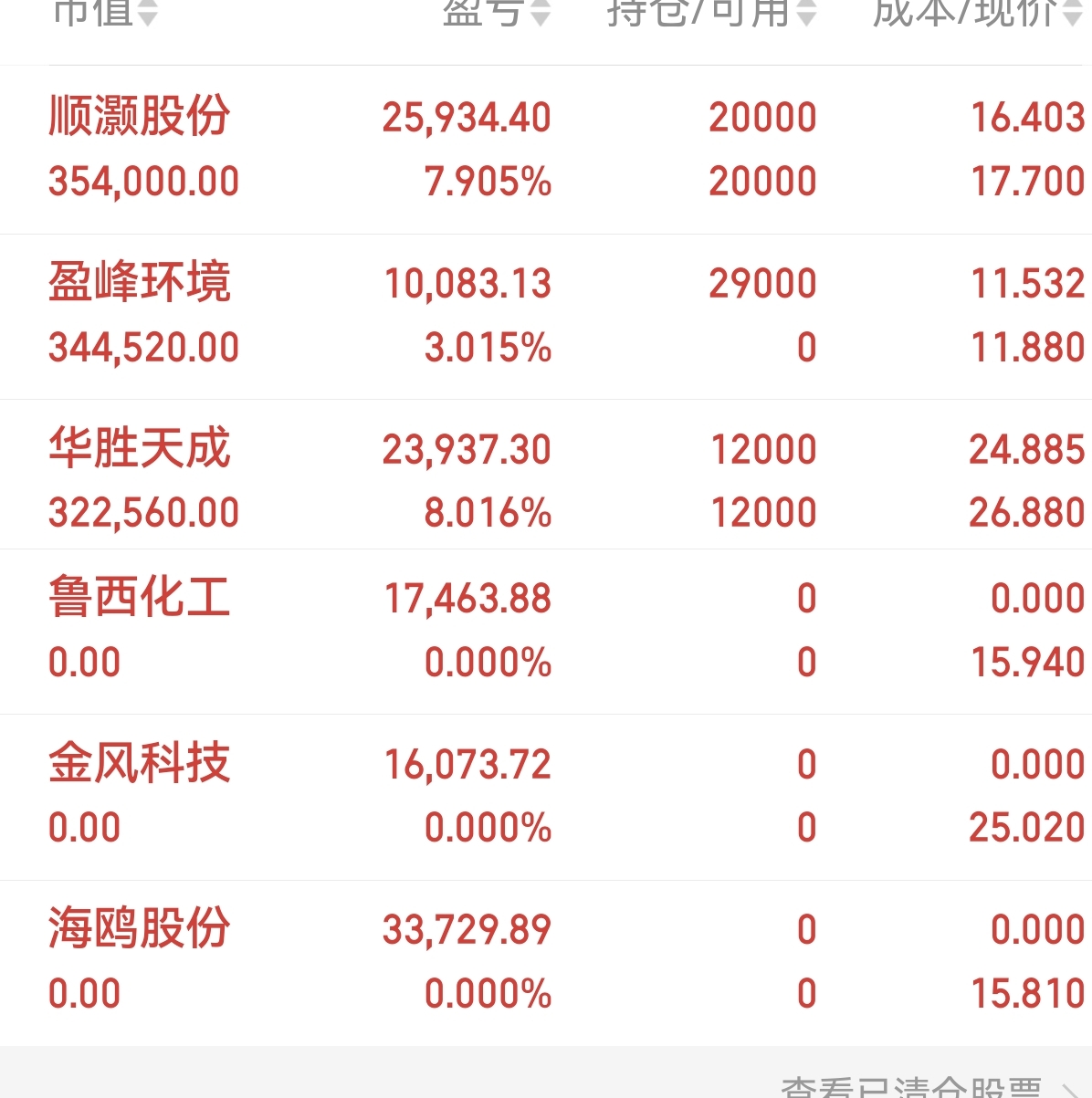This screenshot has height=1098, width=1092.
Task: Sort by 持仓/可用 column header
Action: (x=712, y=13)
